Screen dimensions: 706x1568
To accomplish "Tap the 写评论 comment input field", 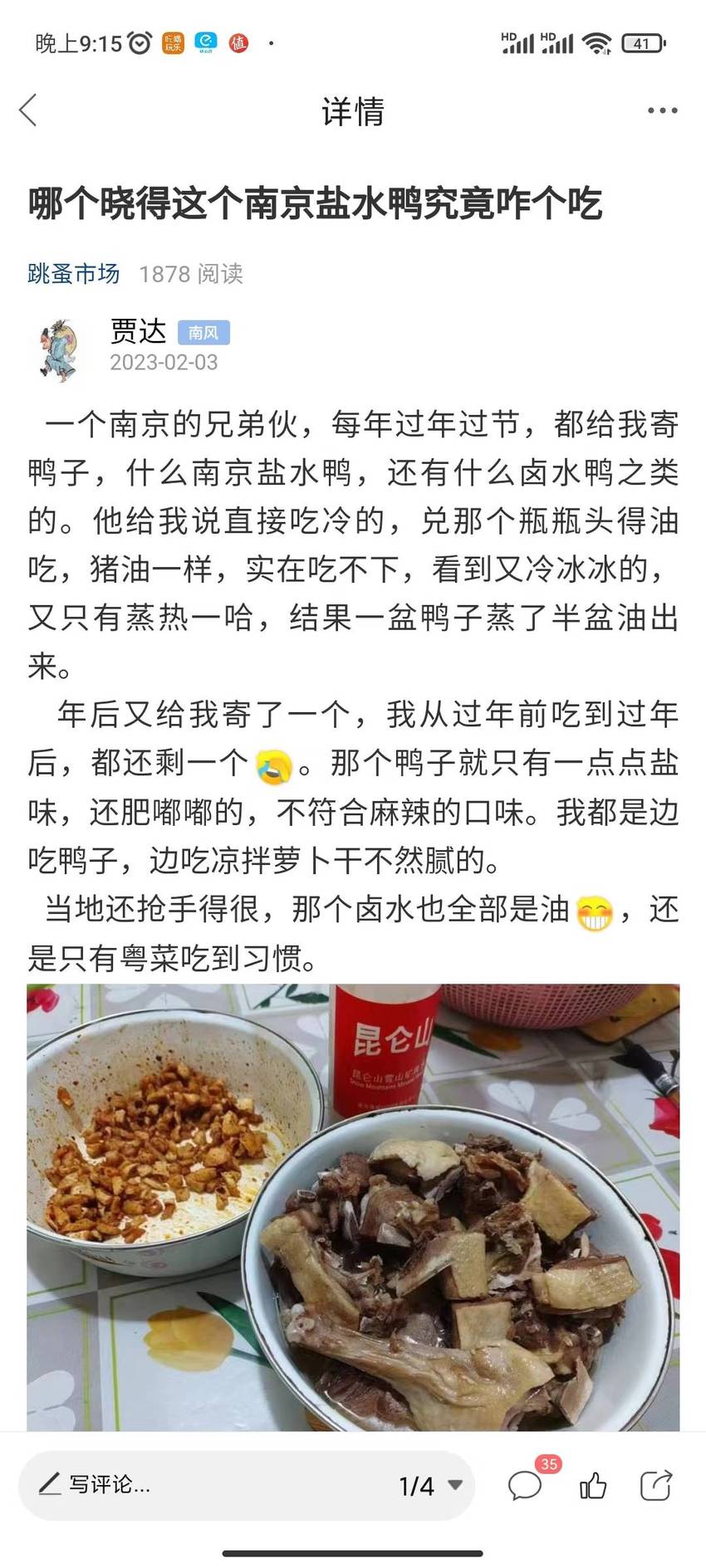I will tap(208, 1485).
